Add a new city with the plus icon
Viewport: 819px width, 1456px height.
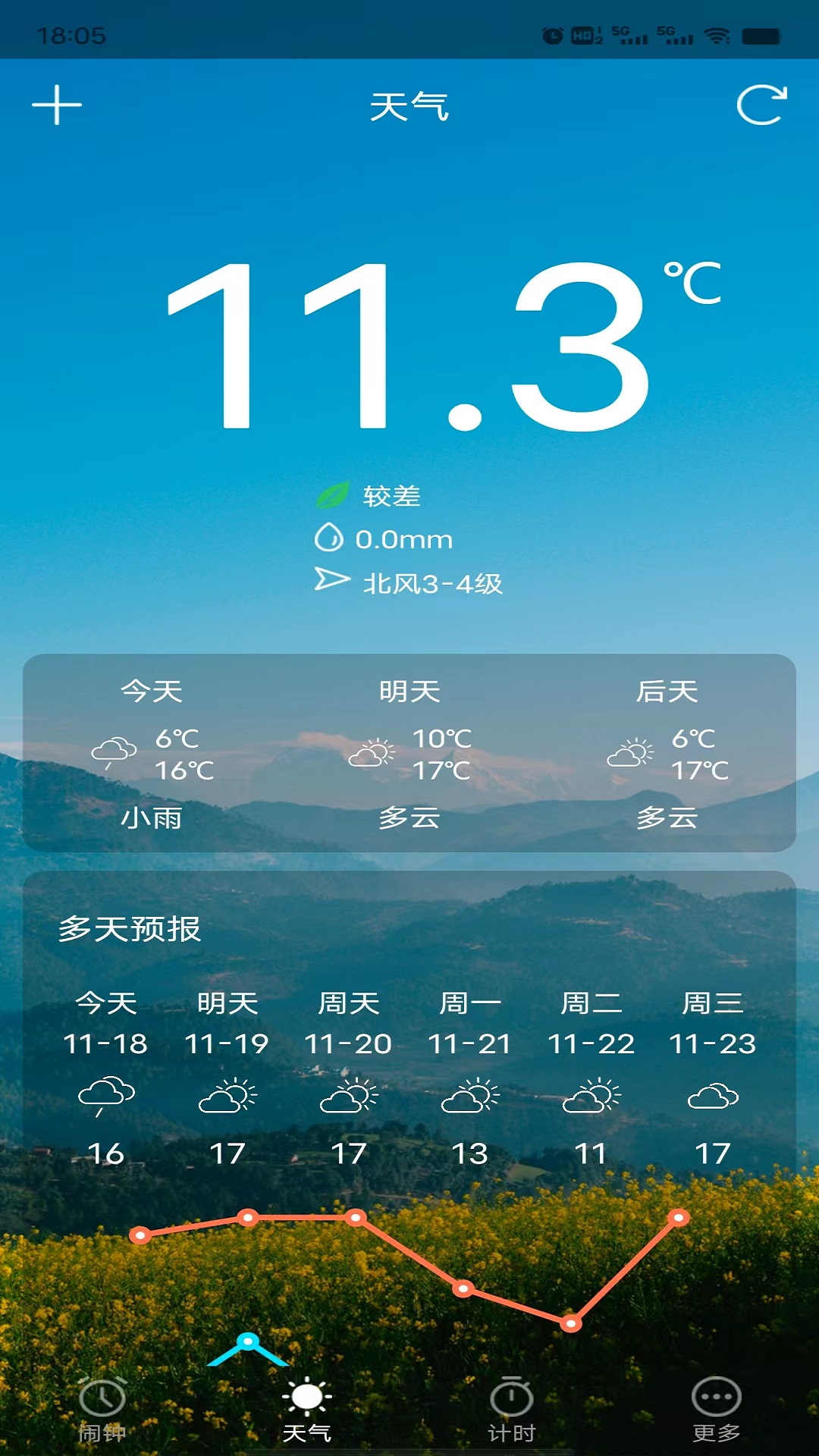coord(57,105)
